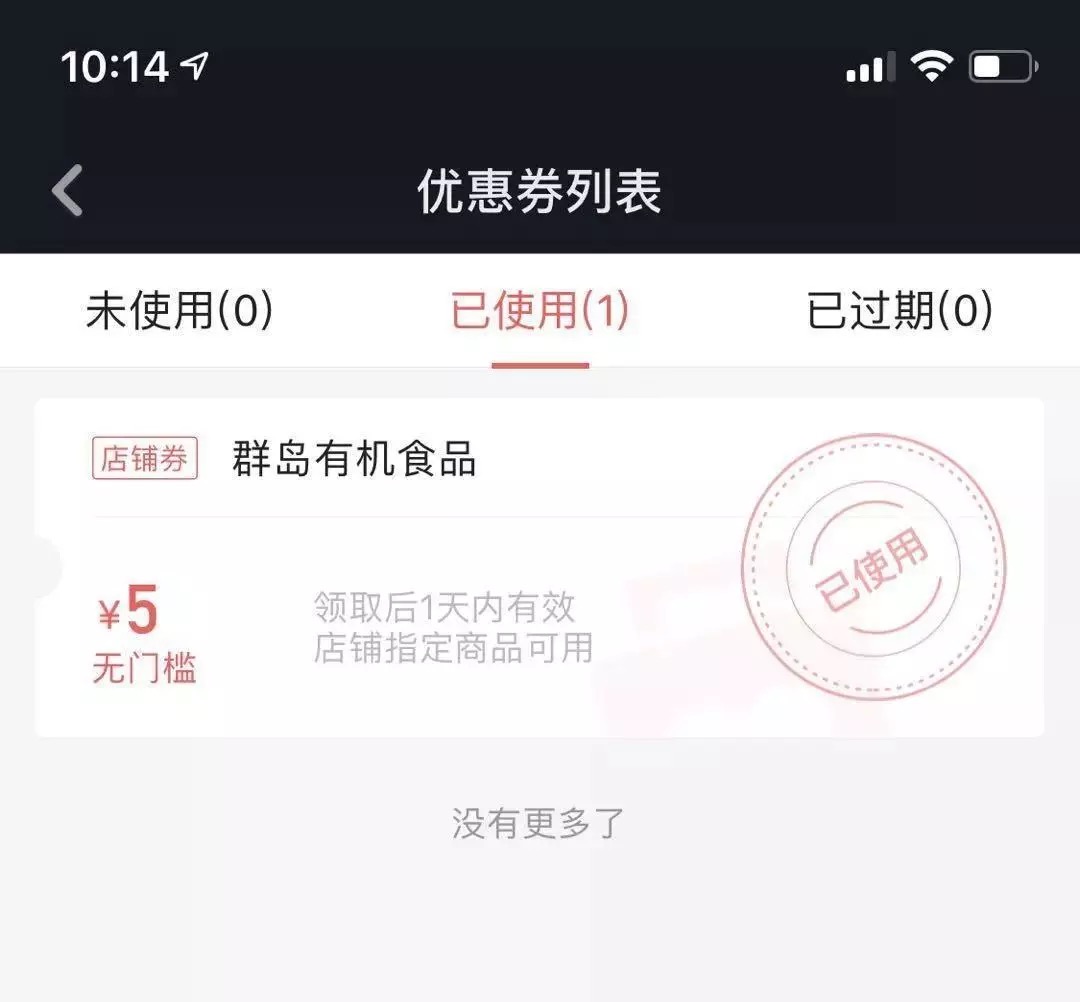Show the 已过期(0) coupons tab
This screenshot has height=1002, width=1080.
point(900,311)
